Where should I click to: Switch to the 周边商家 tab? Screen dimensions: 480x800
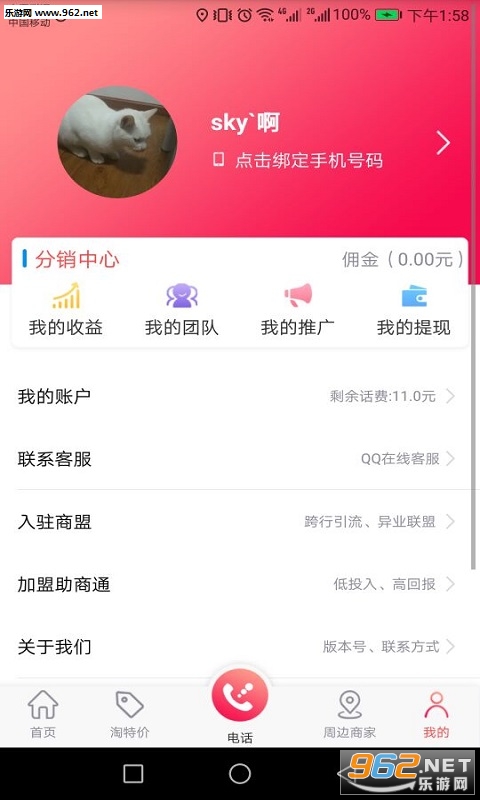(x=350, y=714)
